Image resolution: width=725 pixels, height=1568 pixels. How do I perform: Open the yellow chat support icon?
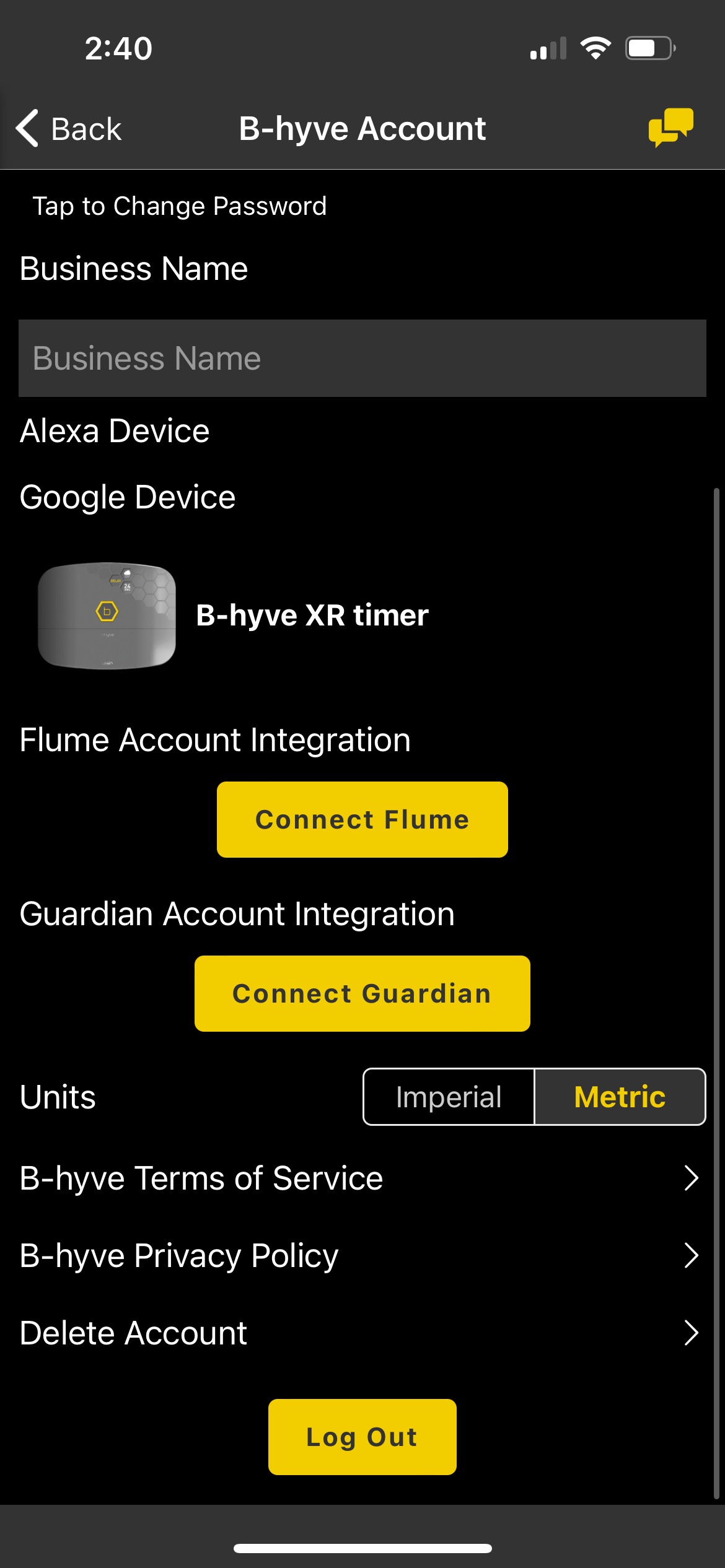tap(670, 128)
